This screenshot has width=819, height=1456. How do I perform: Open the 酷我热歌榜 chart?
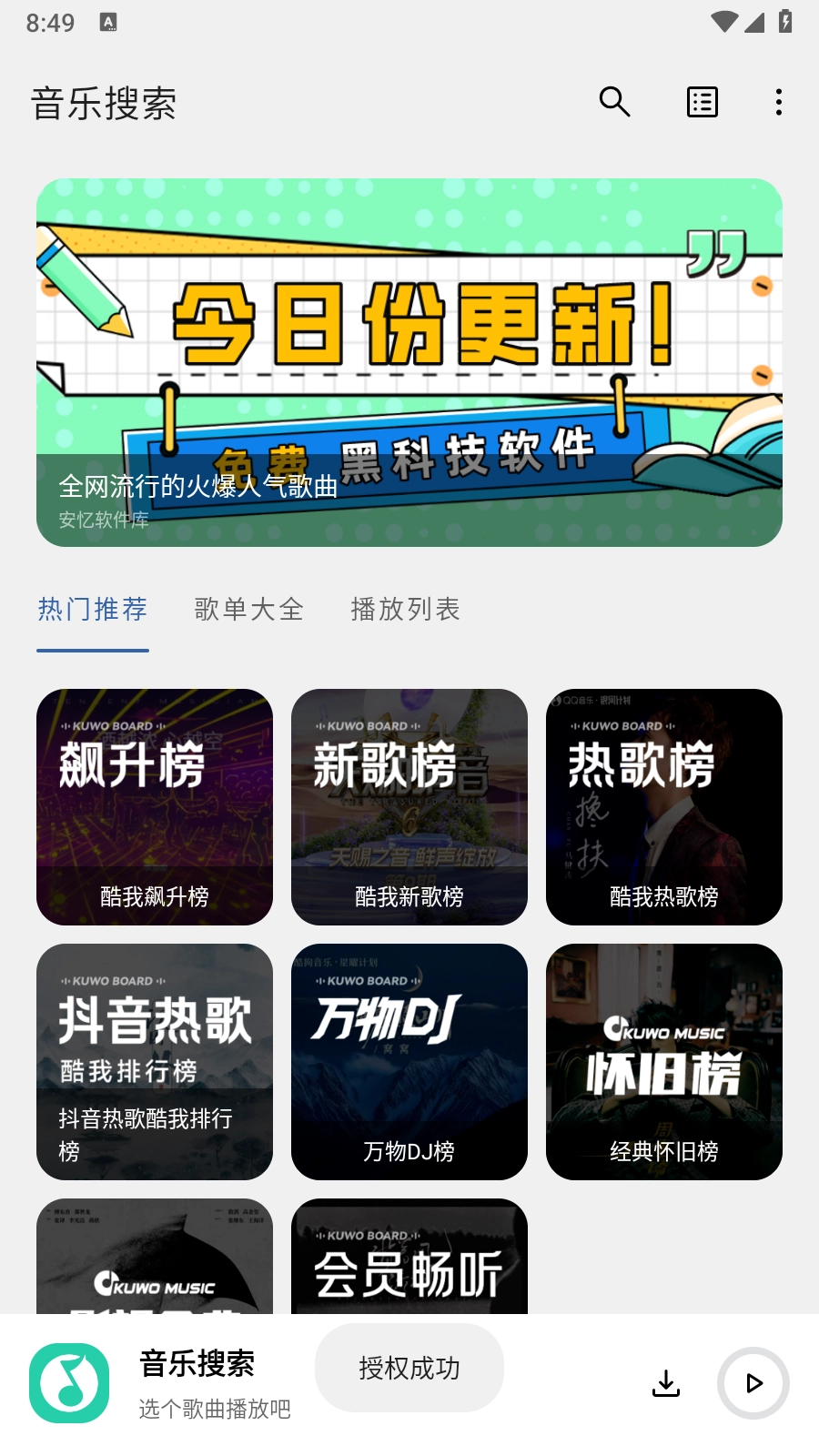pos(664,807)
